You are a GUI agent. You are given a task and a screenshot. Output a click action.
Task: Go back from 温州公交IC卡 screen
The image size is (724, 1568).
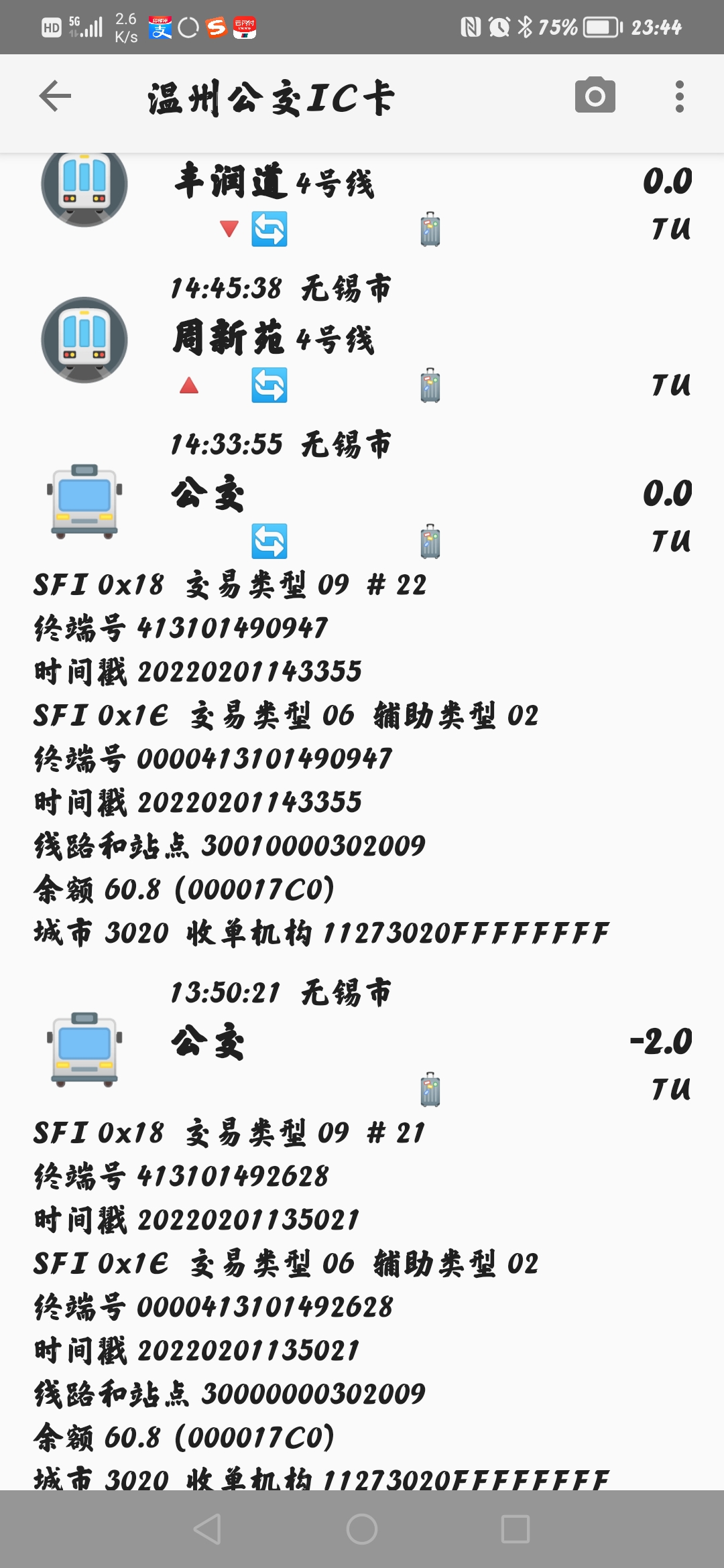pyautogui.click(x=55, y=96)
